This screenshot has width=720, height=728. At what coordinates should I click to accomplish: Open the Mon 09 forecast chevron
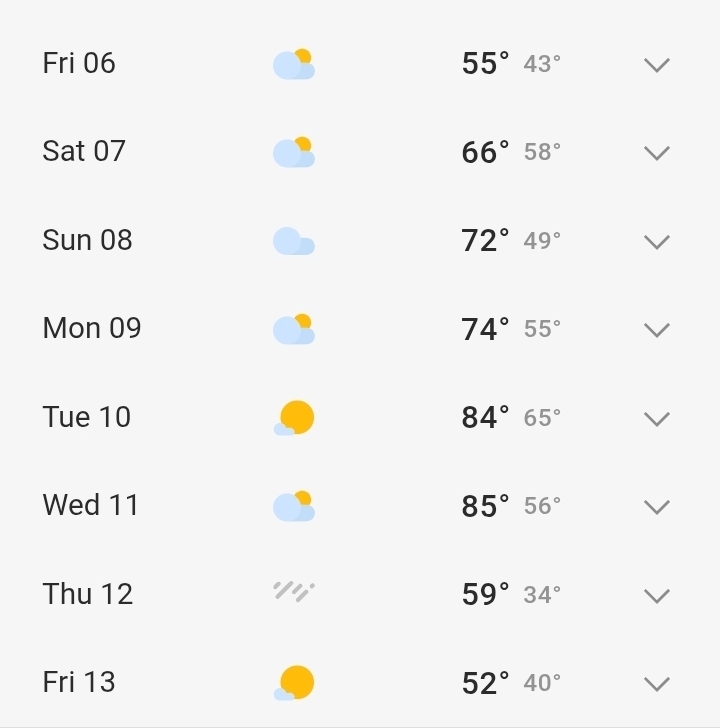(x=656, y=330)
